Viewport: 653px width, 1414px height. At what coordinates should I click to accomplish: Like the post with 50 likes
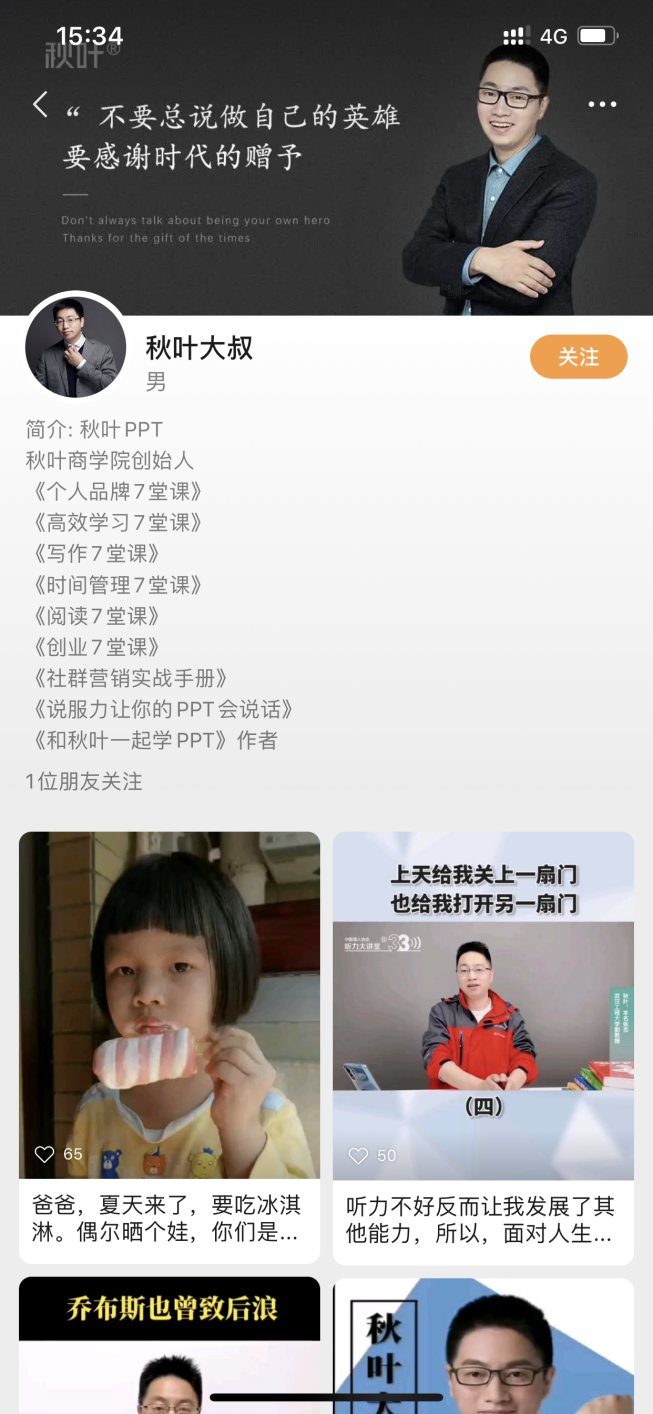358,1156
